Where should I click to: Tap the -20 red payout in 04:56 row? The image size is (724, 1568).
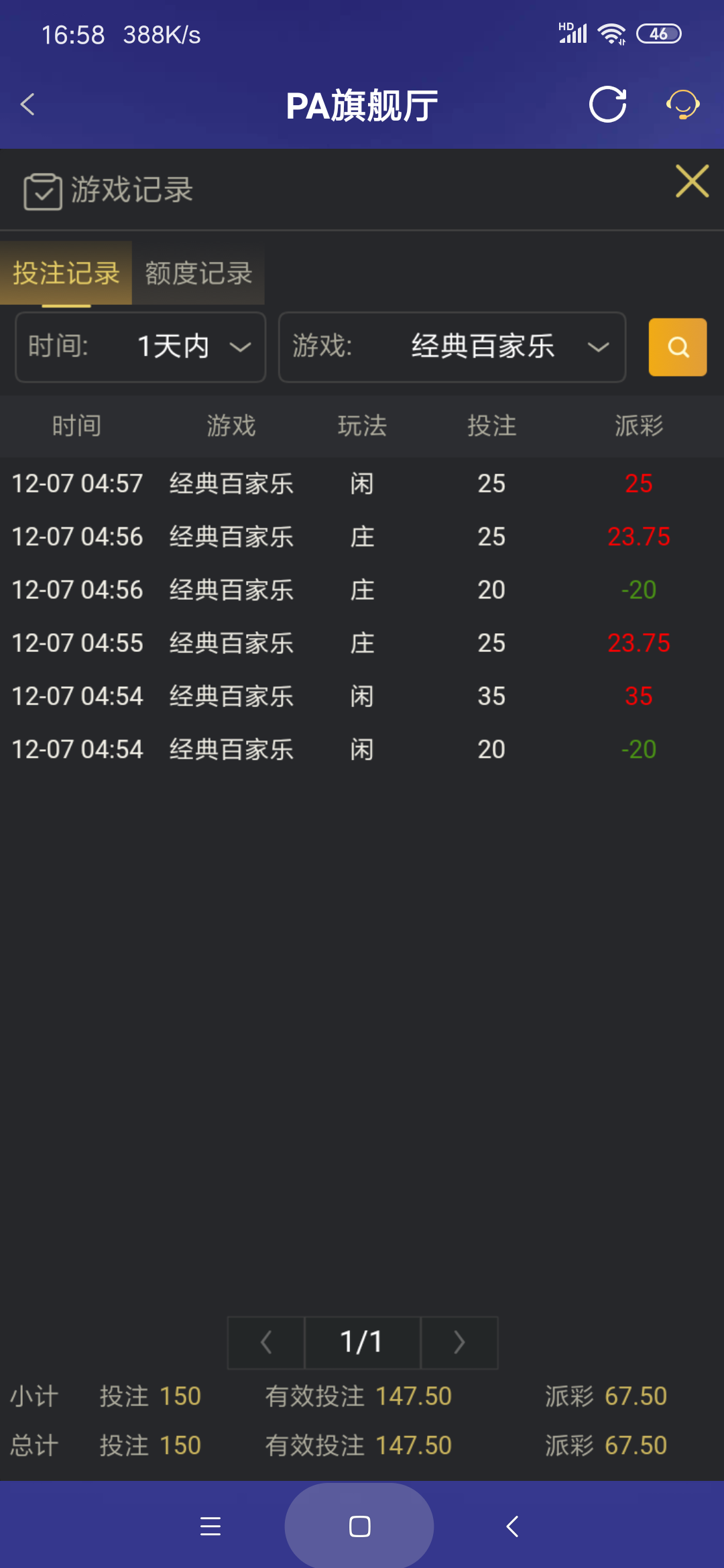[x=639, y=590]
